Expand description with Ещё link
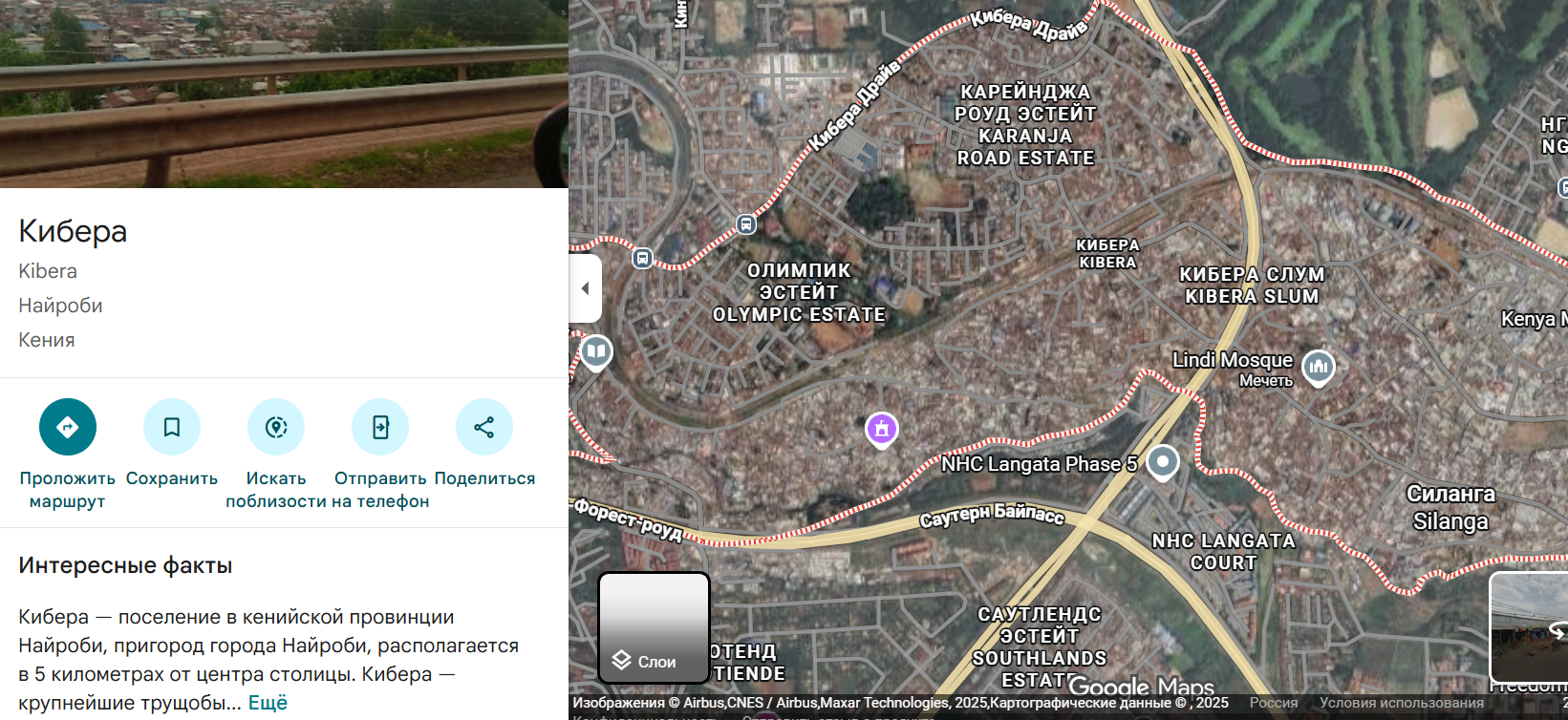Viewport: 1568px width, 720px height. 268,703
